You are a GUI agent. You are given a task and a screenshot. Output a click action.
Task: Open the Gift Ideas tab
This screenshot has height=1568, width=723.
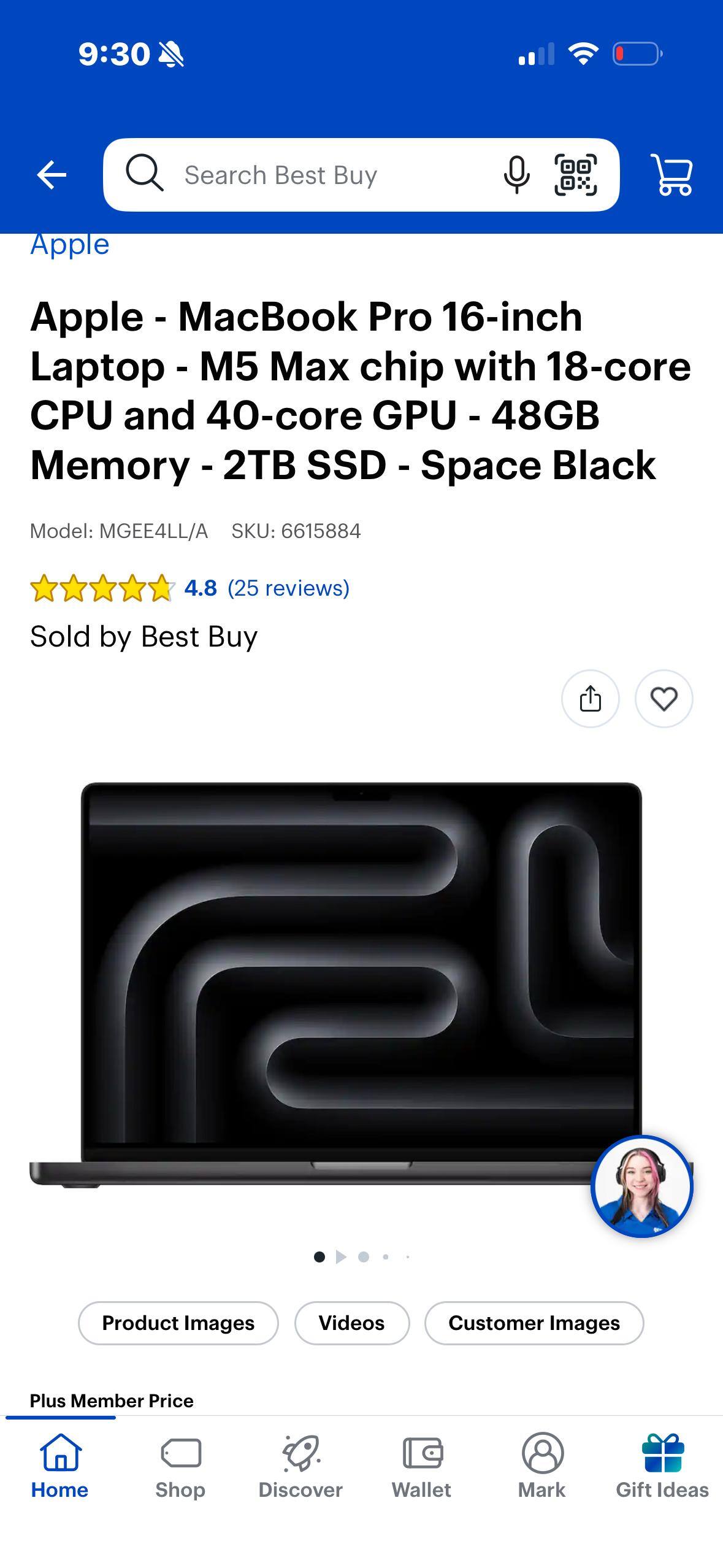pyautogui.click(x=662, y=1466)
